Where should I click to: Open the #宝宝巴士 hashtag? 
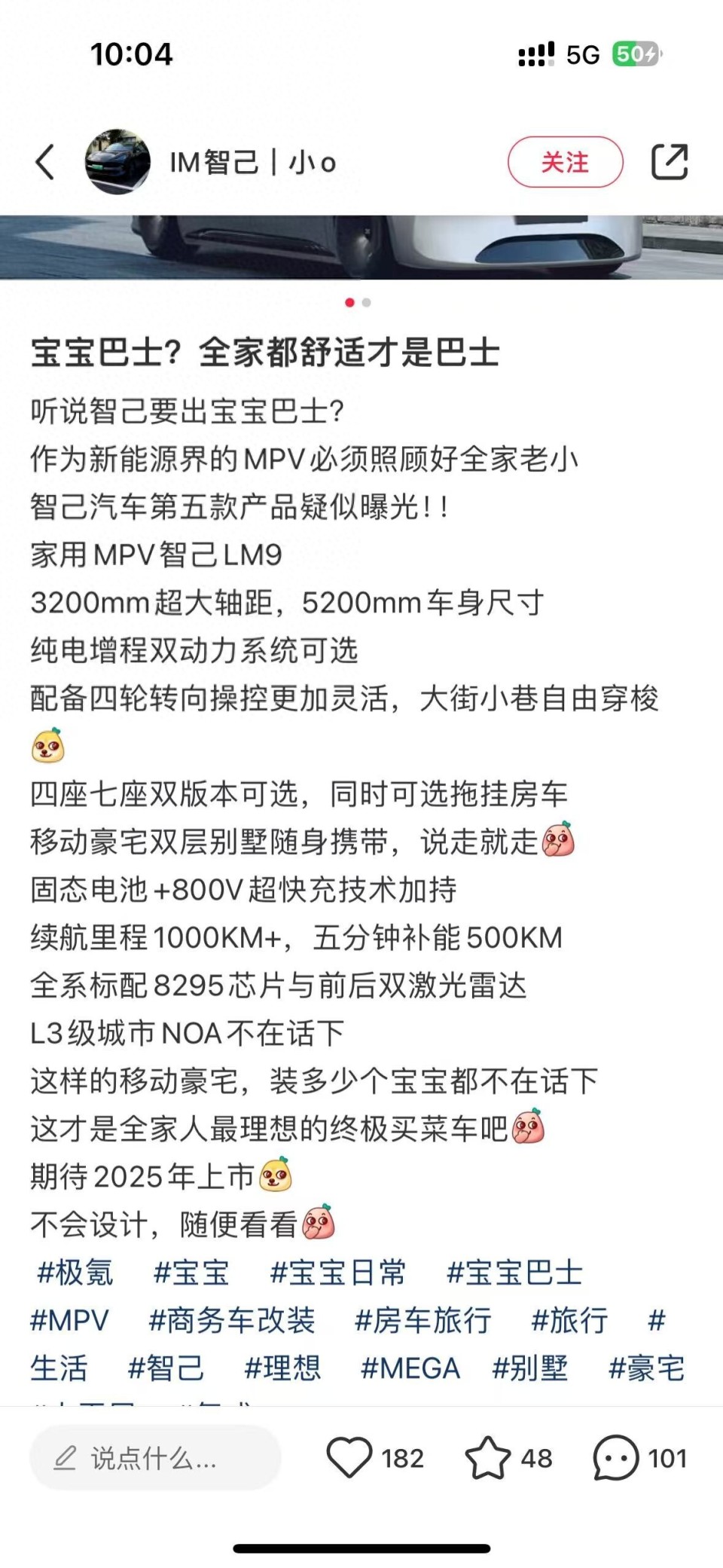[x=515, y=1273]
